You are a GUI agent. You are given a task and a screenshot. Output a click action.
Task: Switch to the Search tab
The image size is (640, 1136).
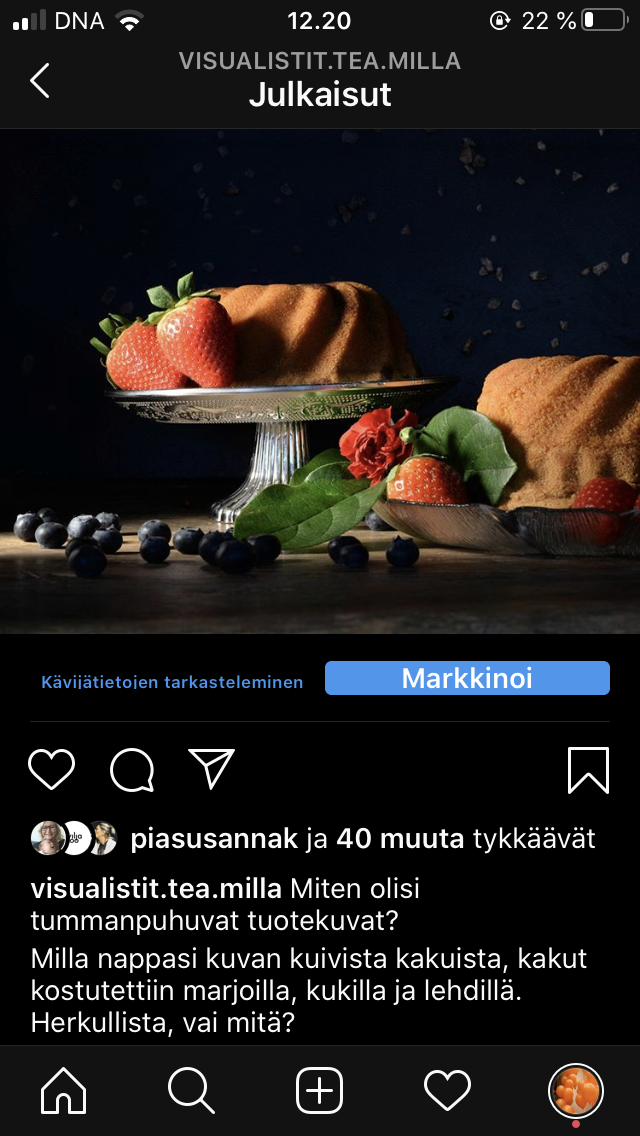(x=191, y=1090)
